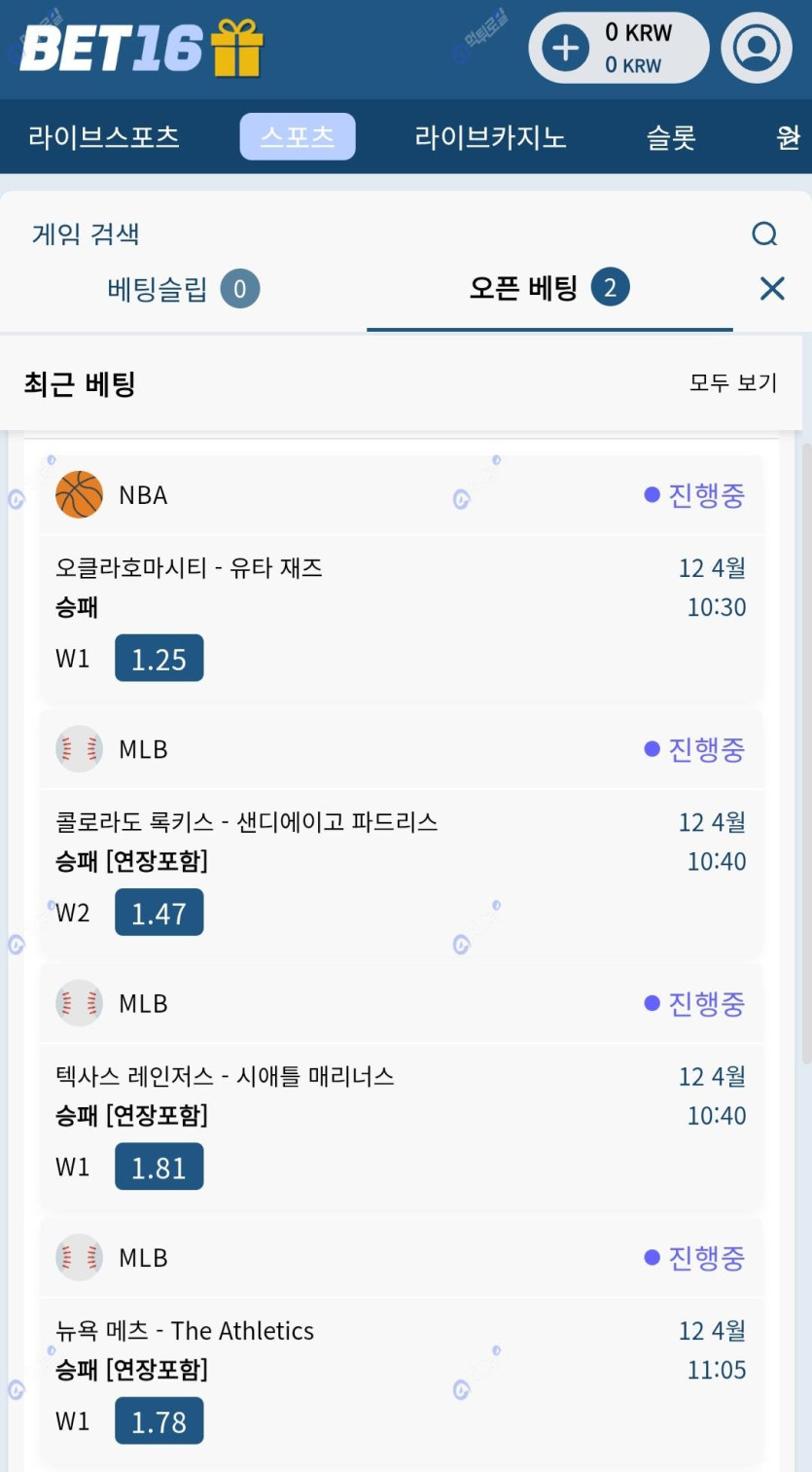Switch to 라이브스포츠 tab

(104, 137)
